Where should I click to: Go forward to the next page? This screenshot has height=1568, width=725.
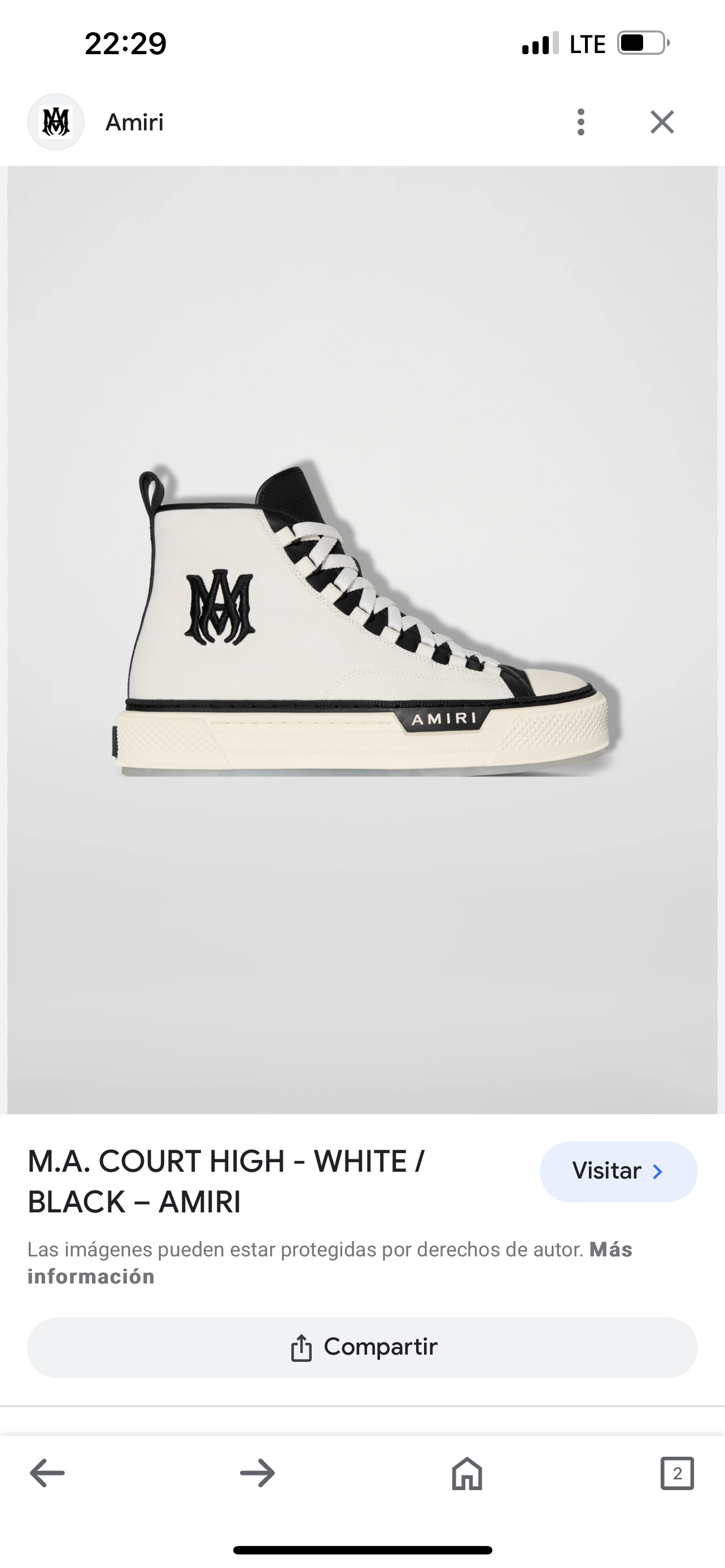point(257,1473)
